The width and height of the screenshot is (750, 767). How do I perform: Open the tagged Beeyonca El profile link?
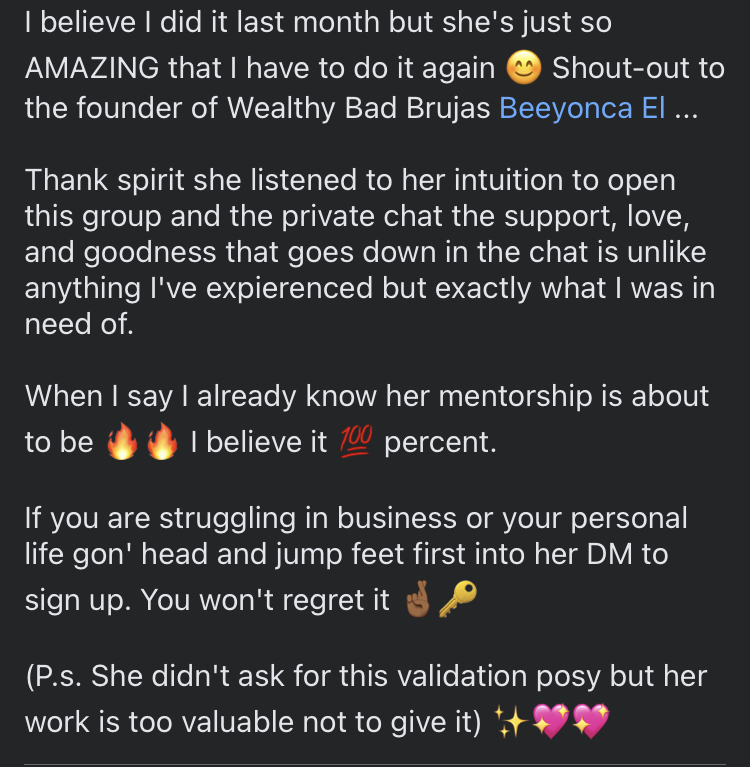point(581,108)
